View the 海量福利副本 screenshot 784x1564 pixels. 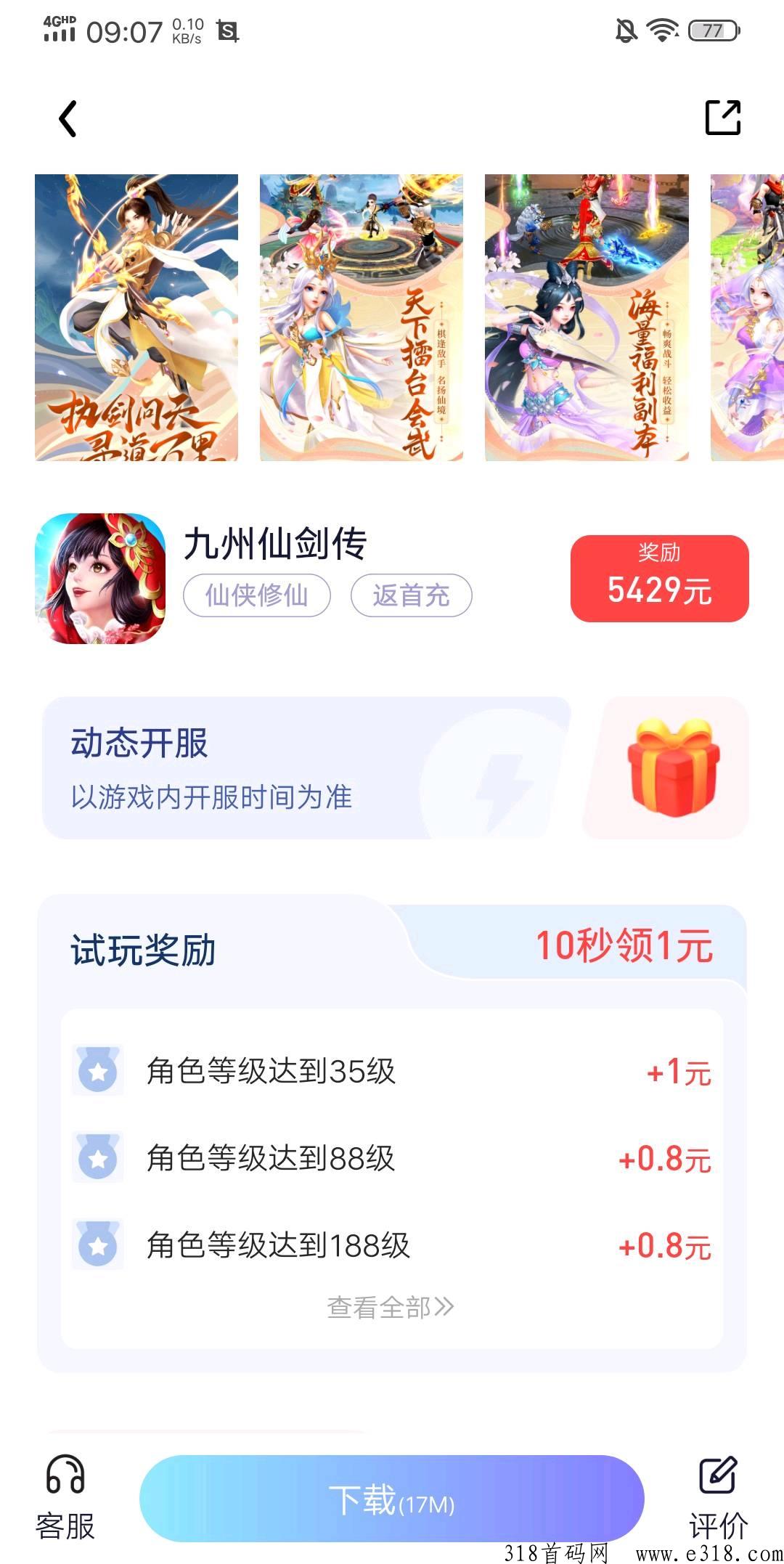pyautogui.click(x=587, y=317)
